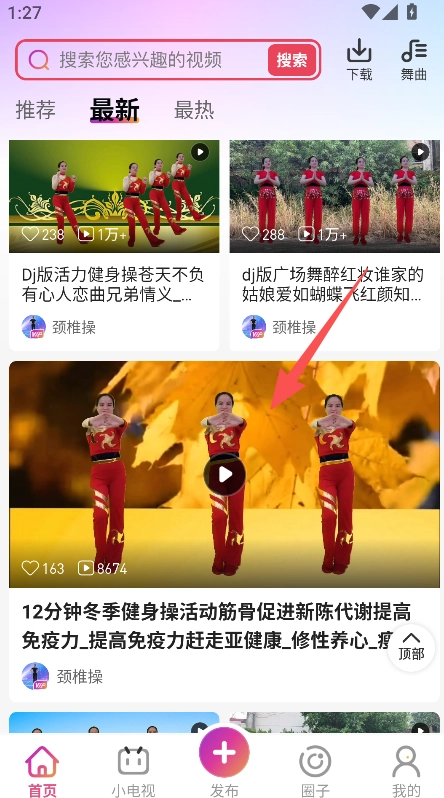Open 颈椎操 profile under Dj版活力健身操
The image size is (444, 798).
[59, 327]
